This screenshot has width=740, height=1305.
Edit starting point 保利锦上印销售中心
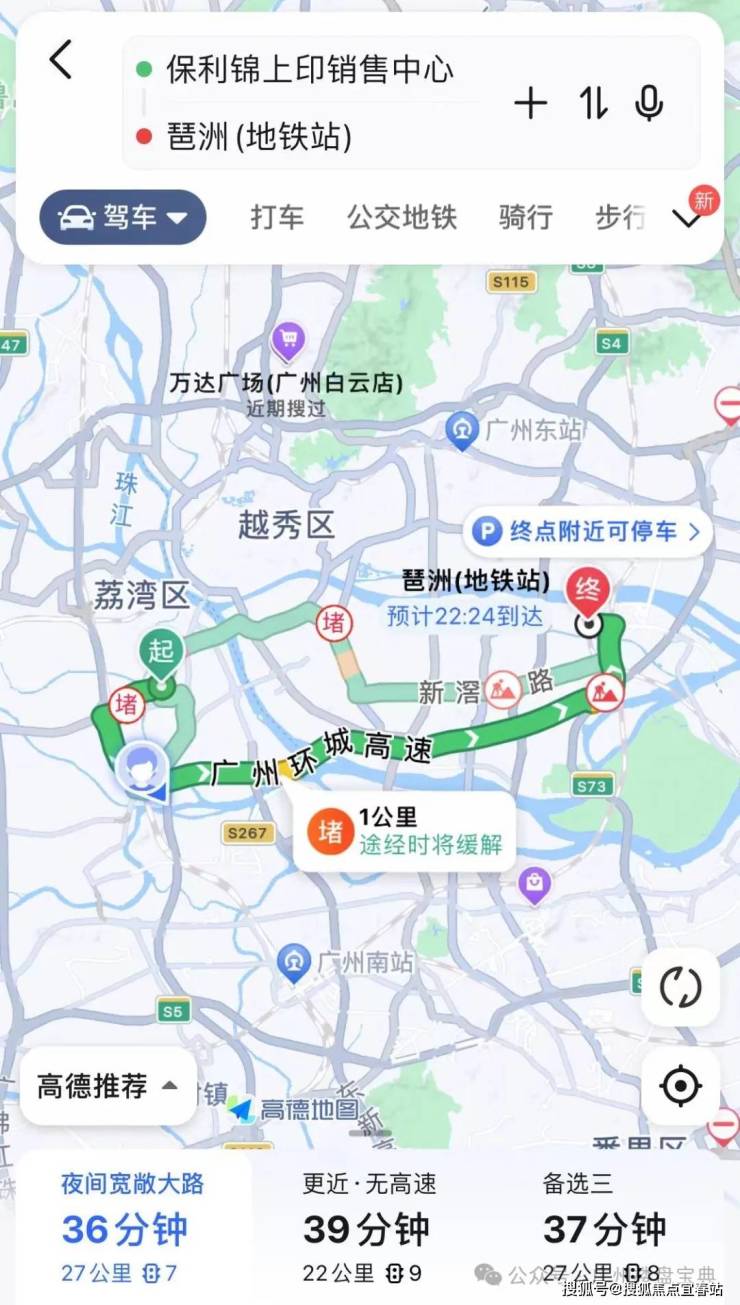(x=308, y=69)
